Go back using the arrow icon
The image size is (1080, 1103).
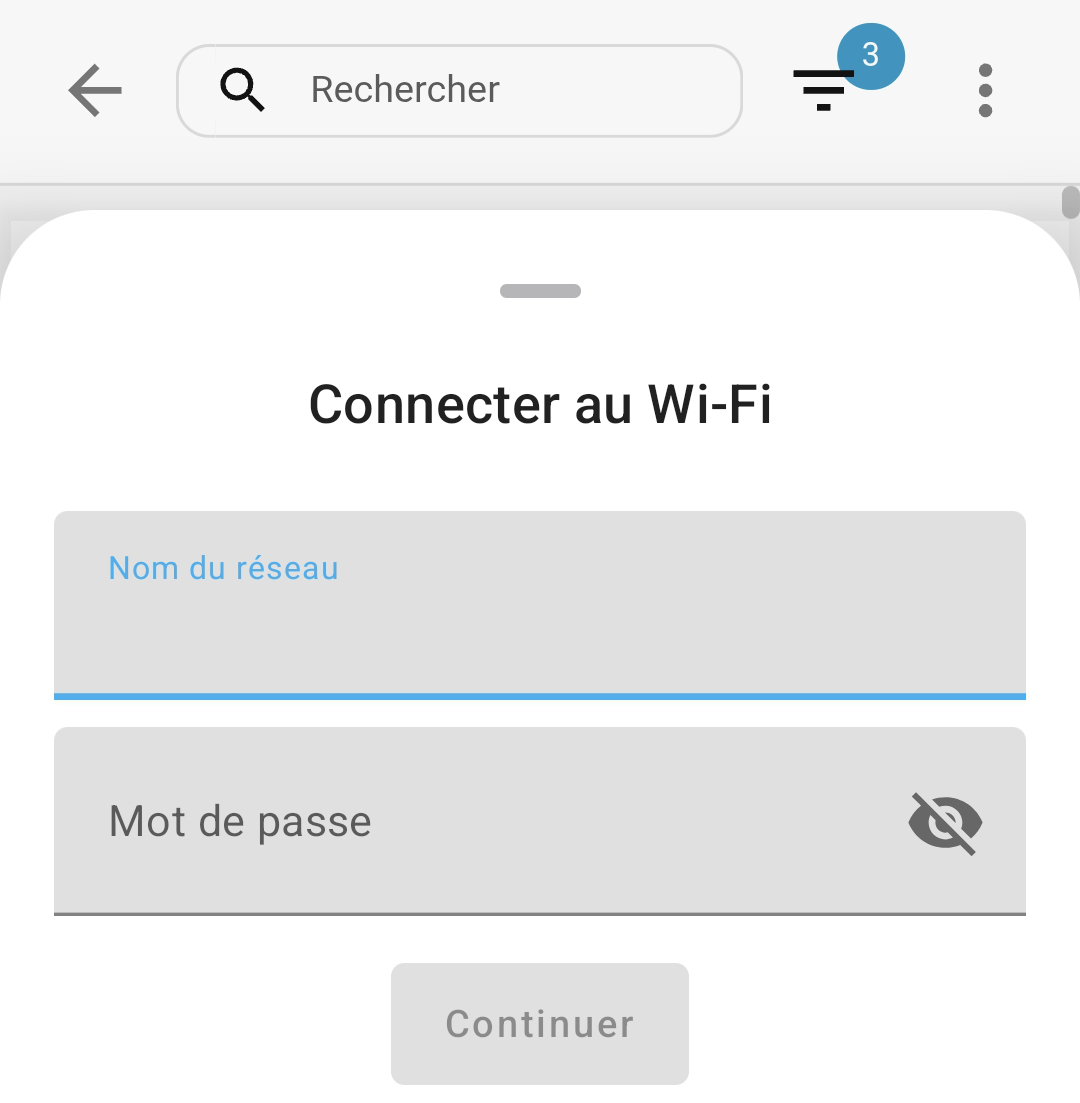coord(95,90)
